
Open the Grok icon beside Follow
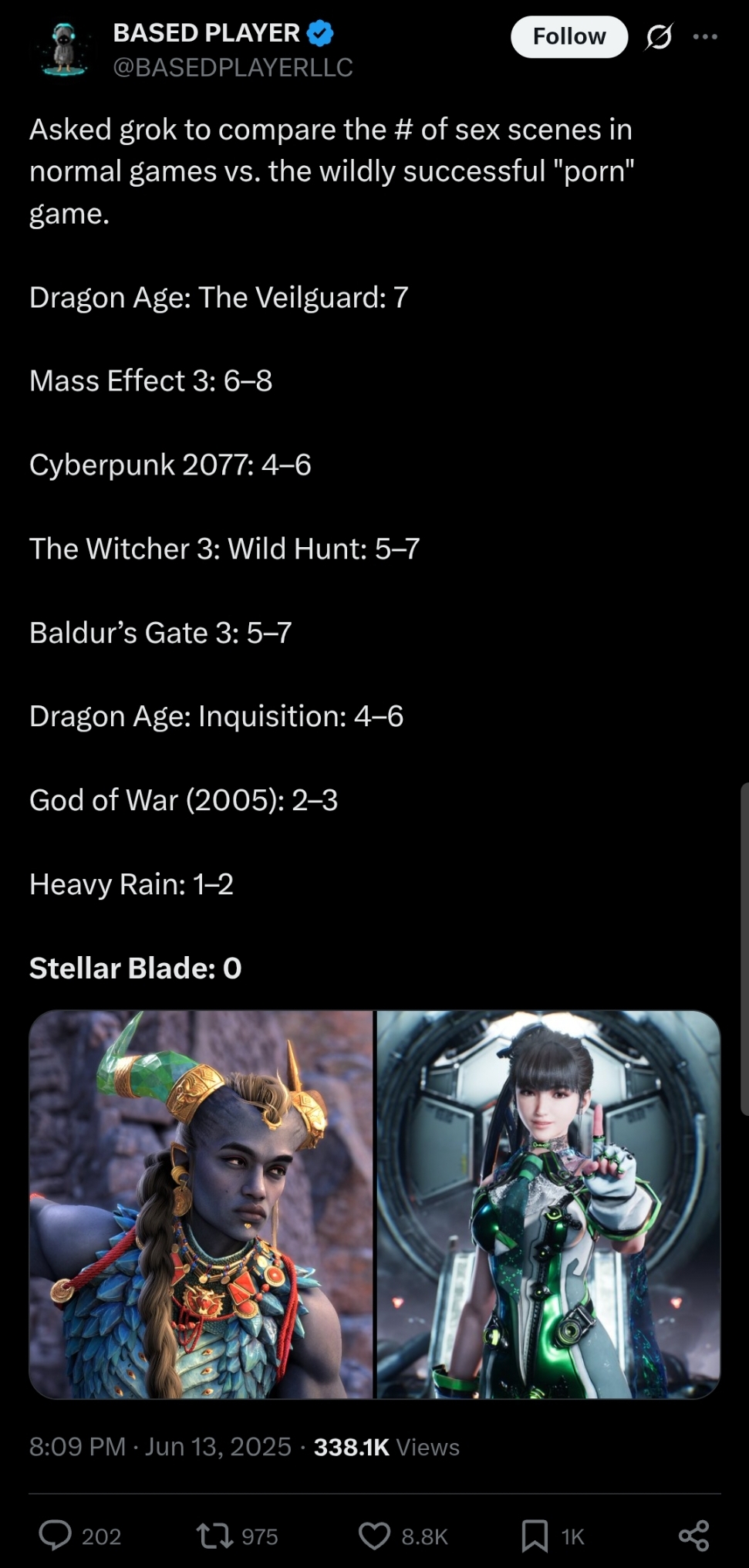(x=659, y=36)
